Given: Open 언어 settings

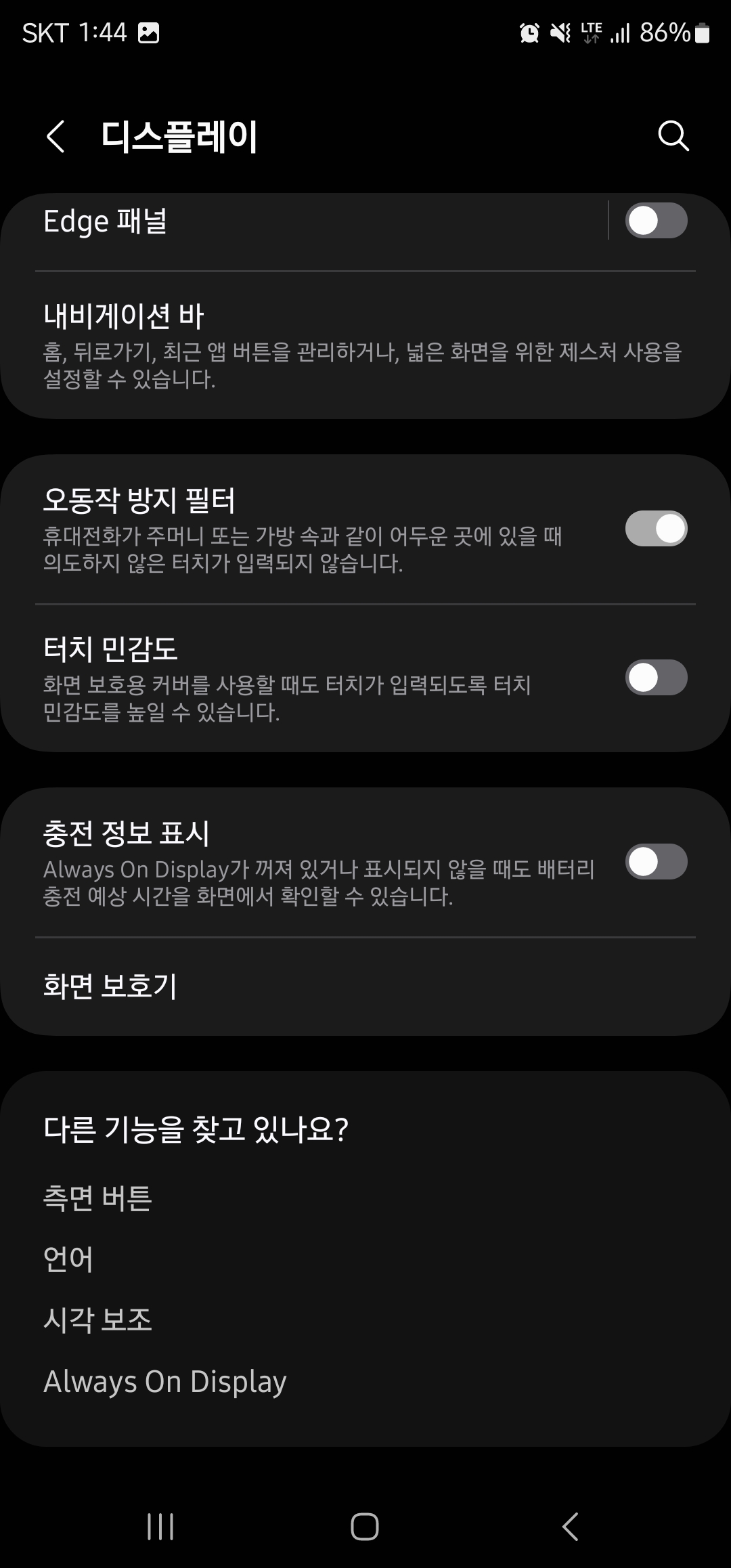Looking at the screenshot, I should click(x=67, y=1259).
